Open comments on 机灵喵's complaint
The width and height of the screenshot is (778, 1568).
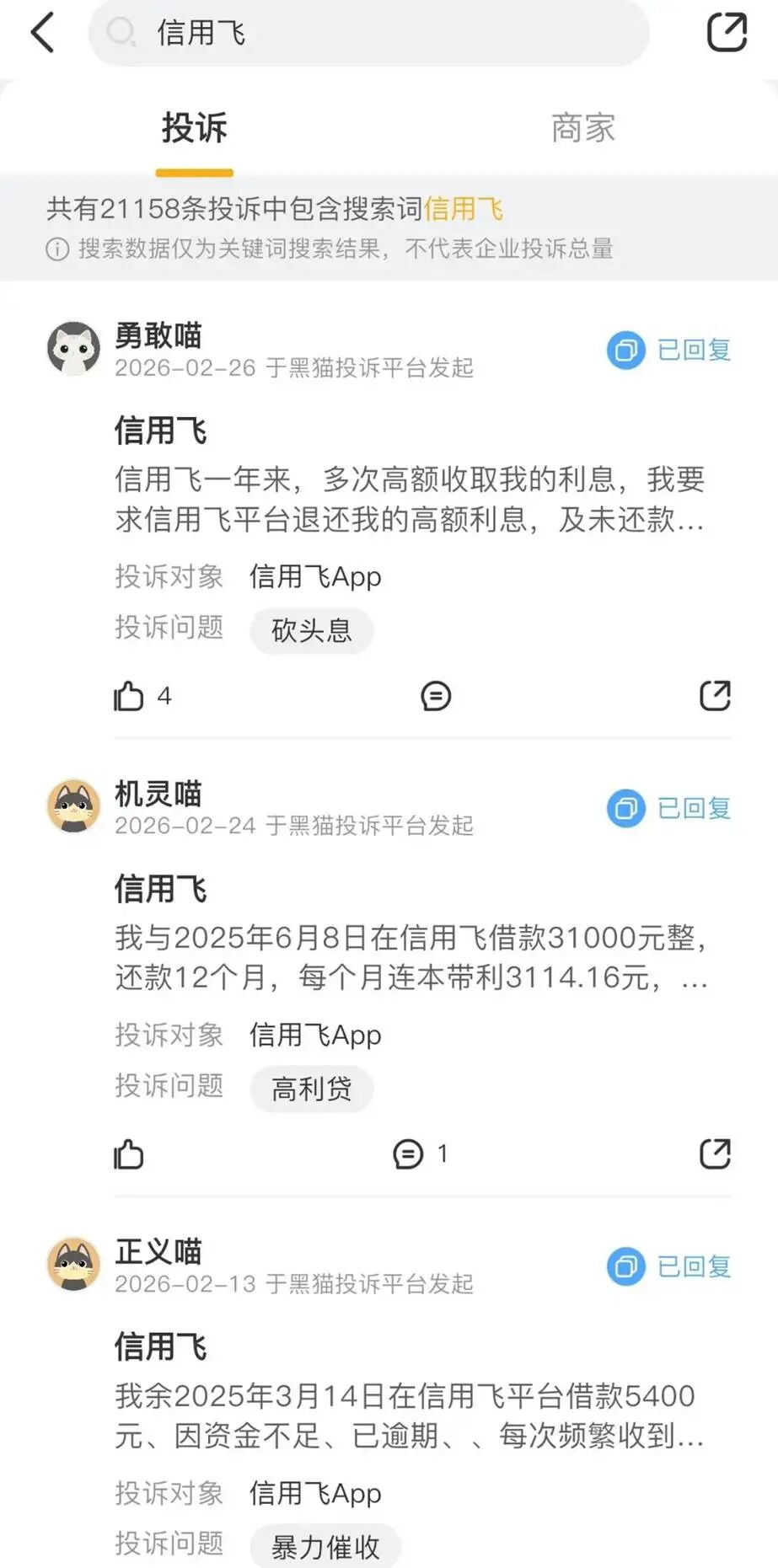pyautogui.click(x=408, y=1154)
